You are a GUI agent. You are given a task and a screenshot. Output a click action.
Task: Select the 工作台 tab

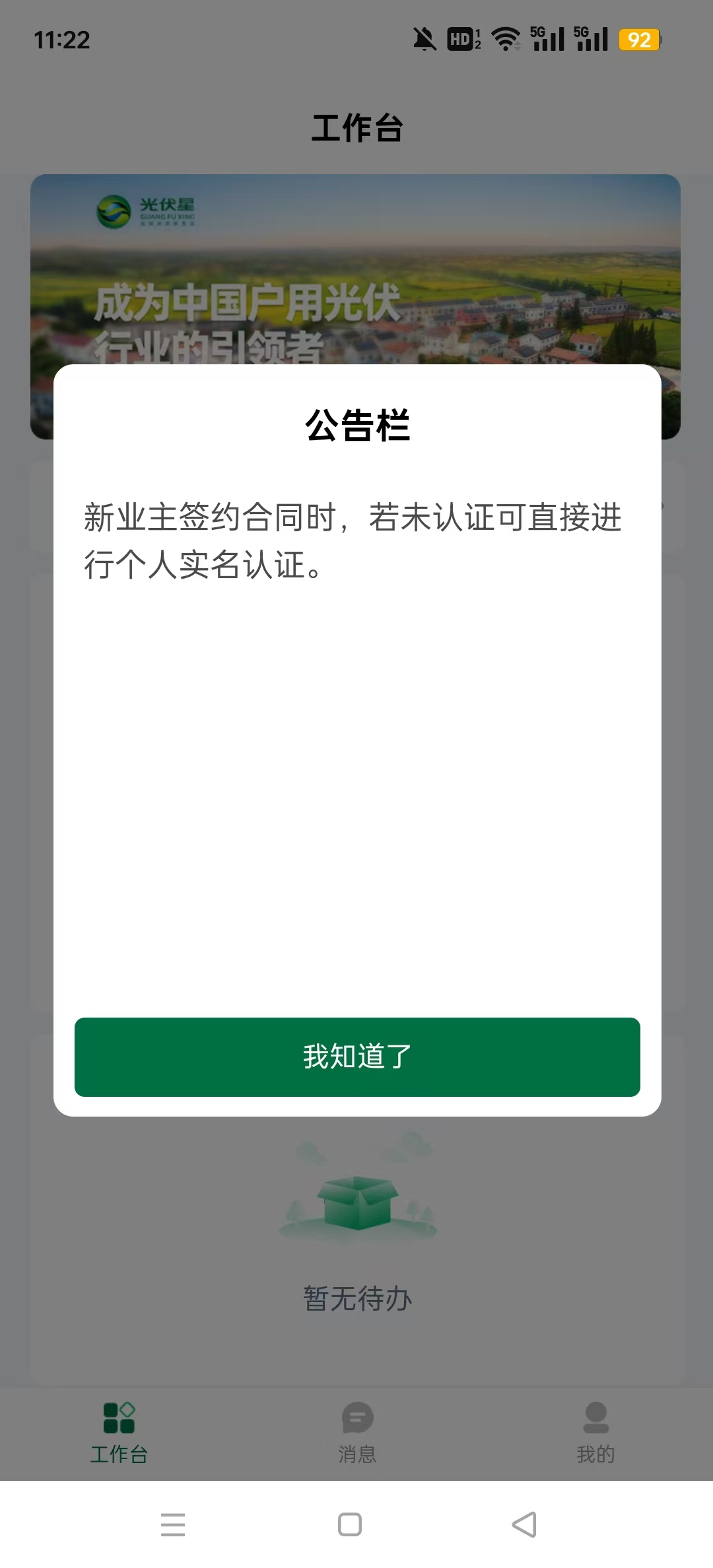(x=119, y=1433)
